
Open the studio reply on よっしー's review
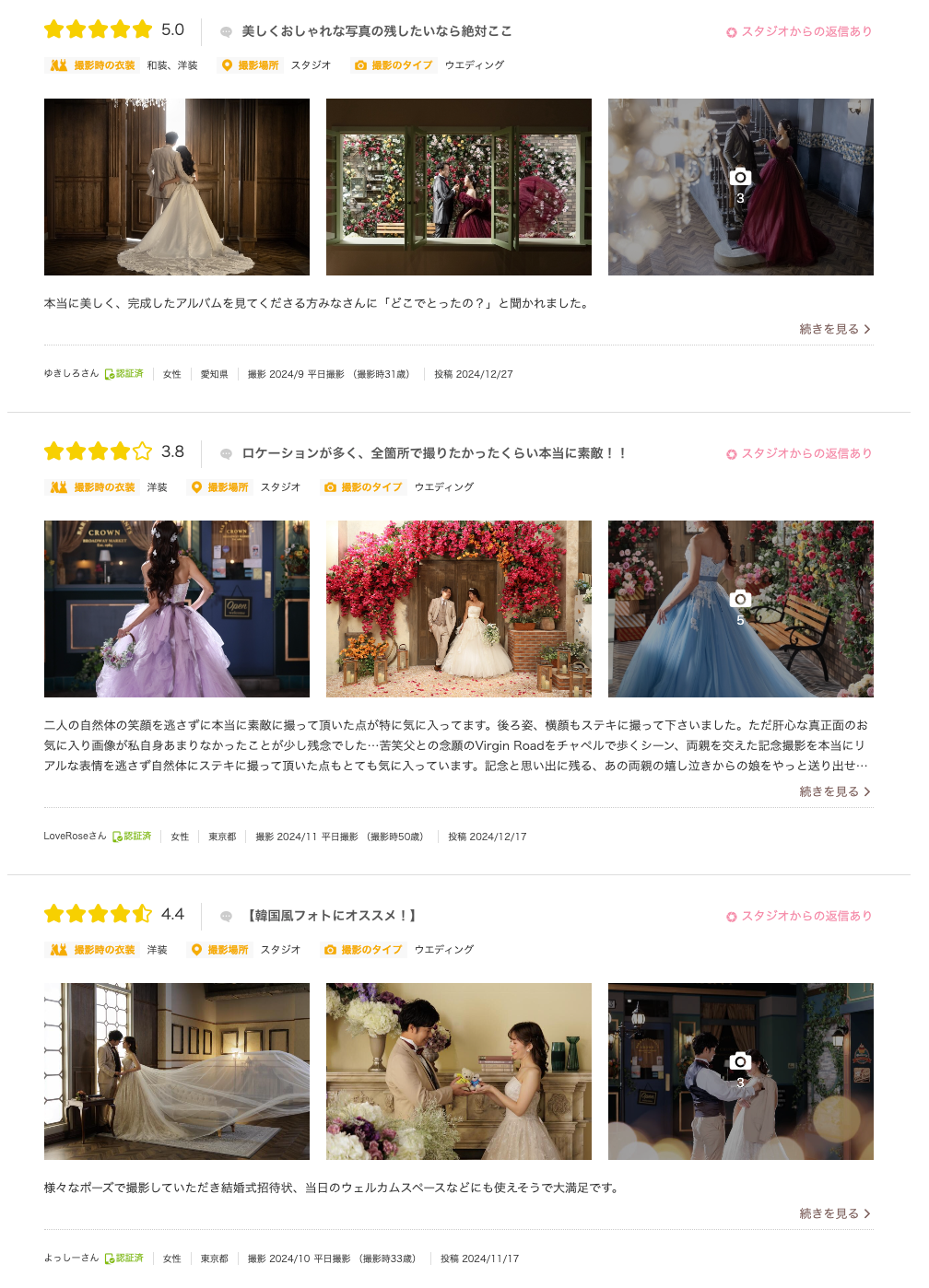point(799,916)
